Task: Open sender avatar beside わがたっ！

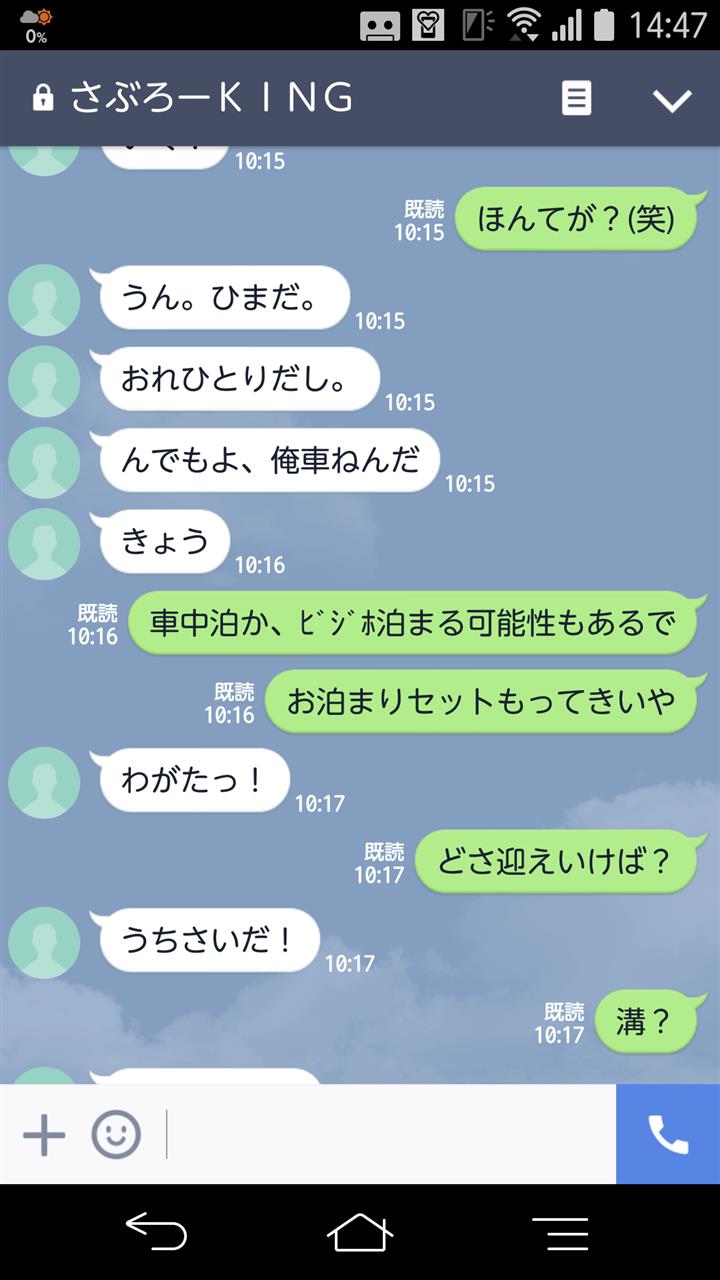Action: tap(44, 783)
